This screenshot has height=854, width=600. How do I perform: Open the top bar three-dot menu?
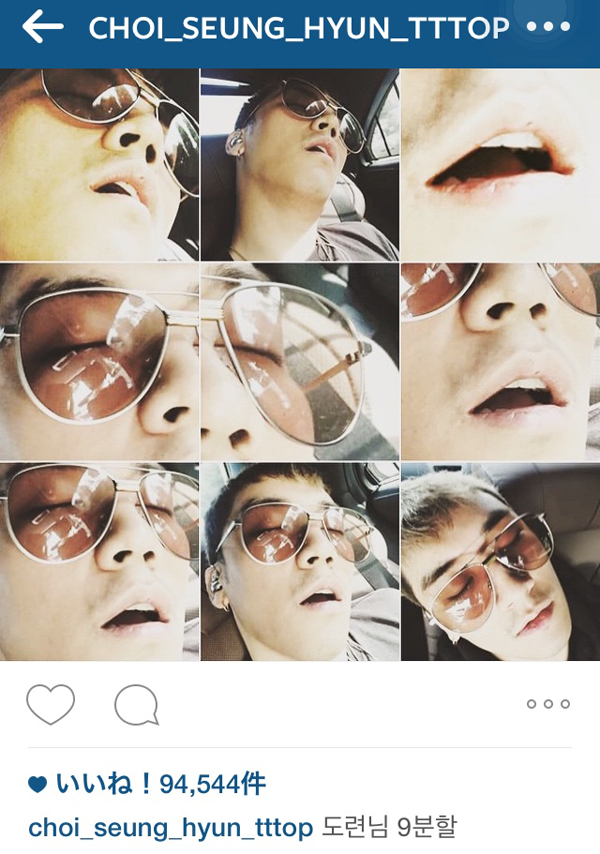548,28
